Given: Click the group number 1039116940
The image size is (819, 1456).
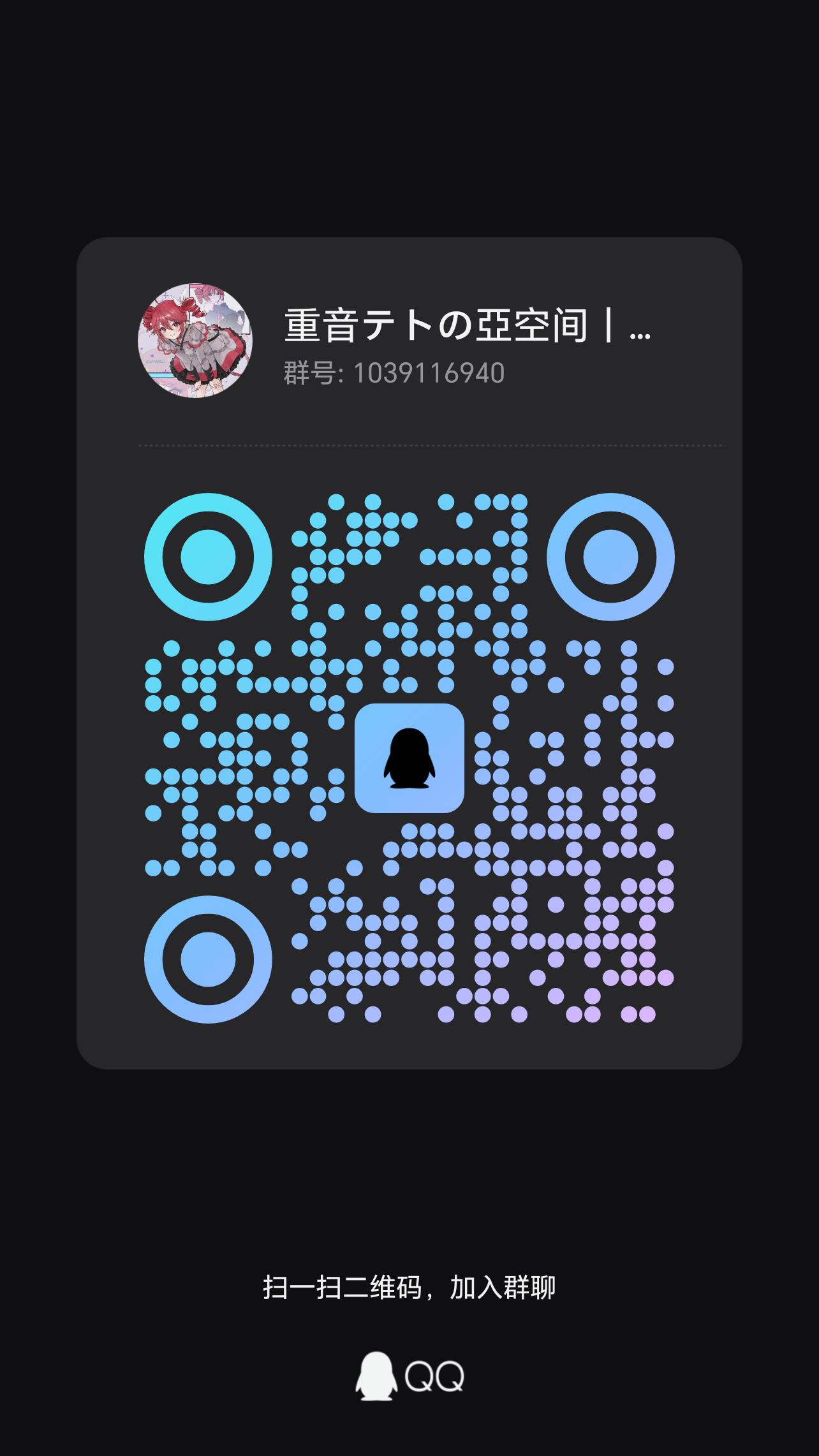Looking at the screenshot, I should click(429, 373).
